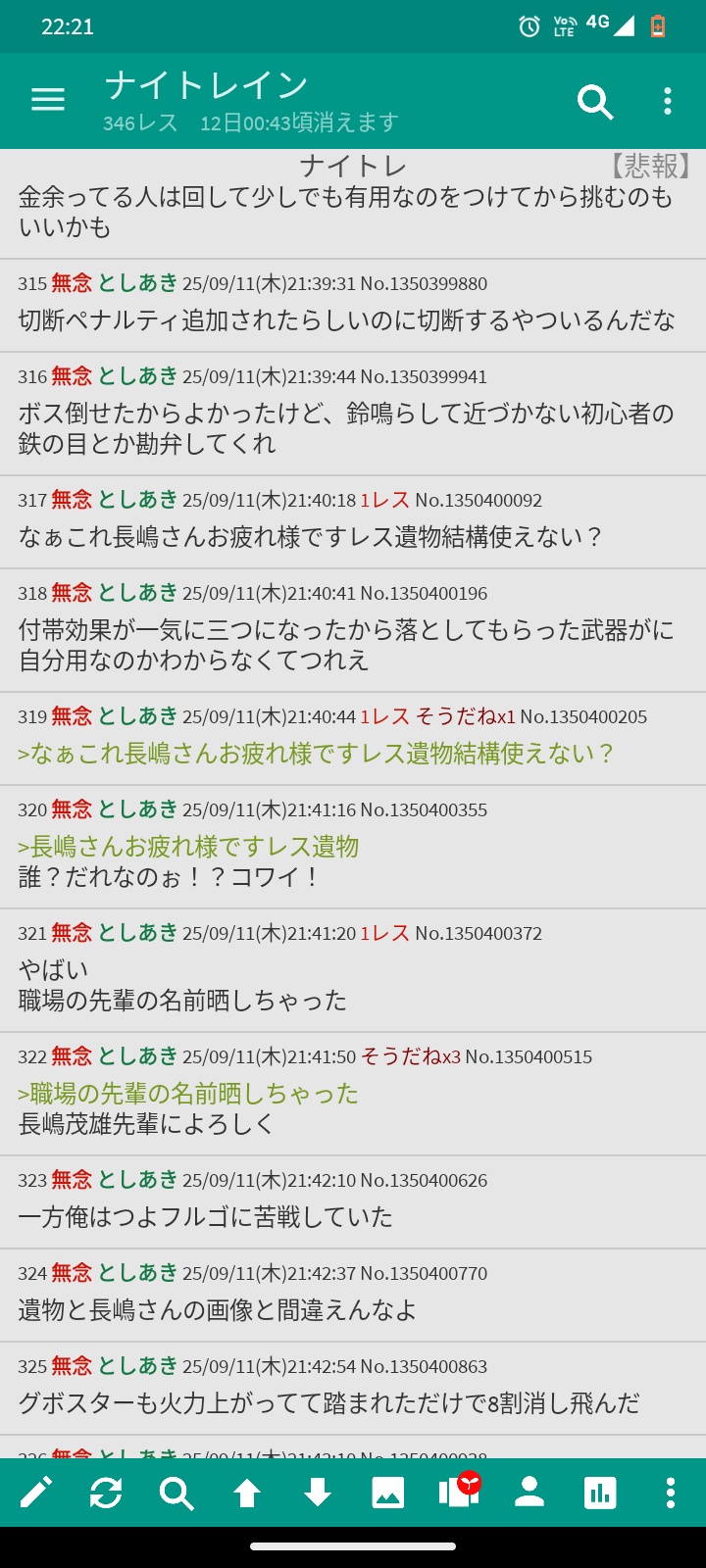
Task: Tap the search icon in the top app bar
Action: [595, 101]
